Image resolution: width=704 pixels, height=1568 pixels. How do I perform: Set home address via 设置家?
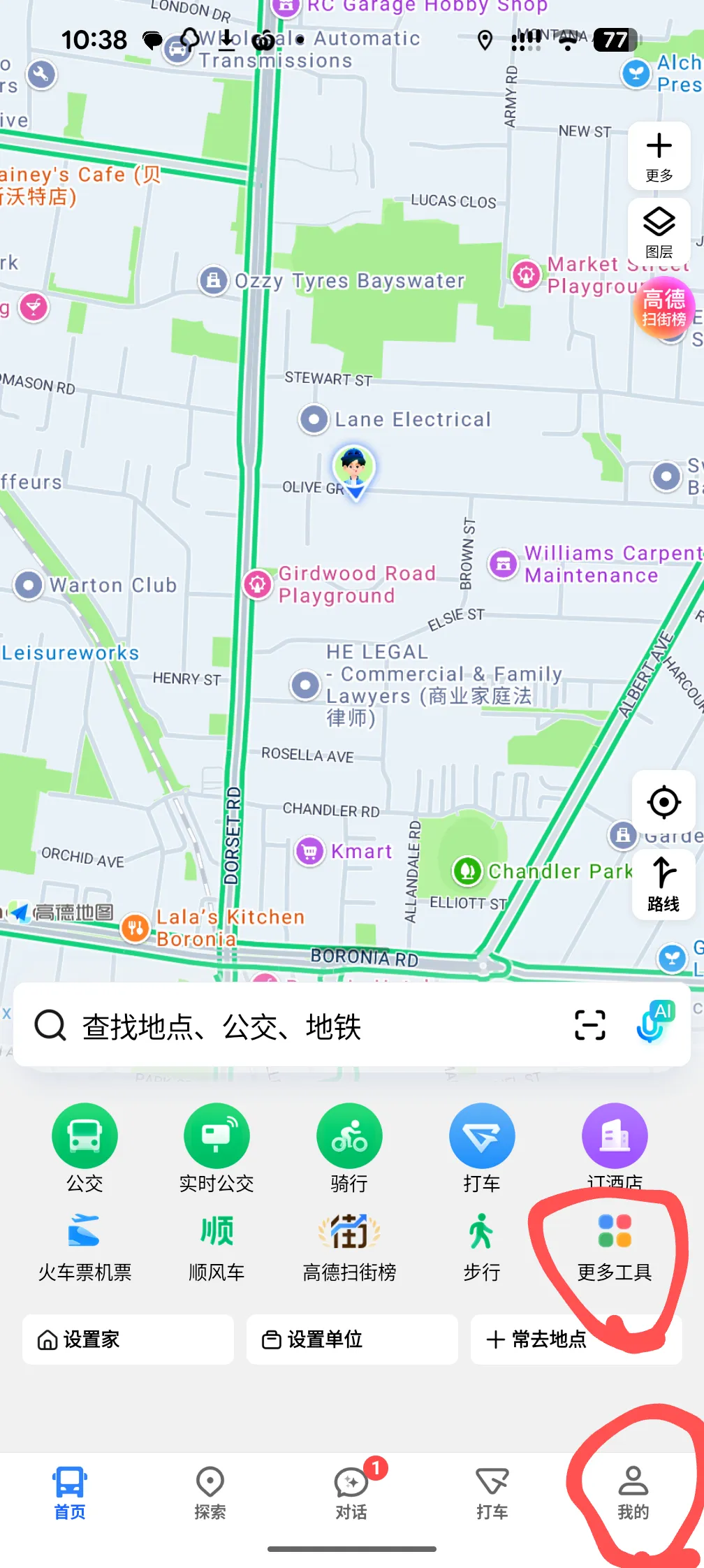pos(128,1339)
